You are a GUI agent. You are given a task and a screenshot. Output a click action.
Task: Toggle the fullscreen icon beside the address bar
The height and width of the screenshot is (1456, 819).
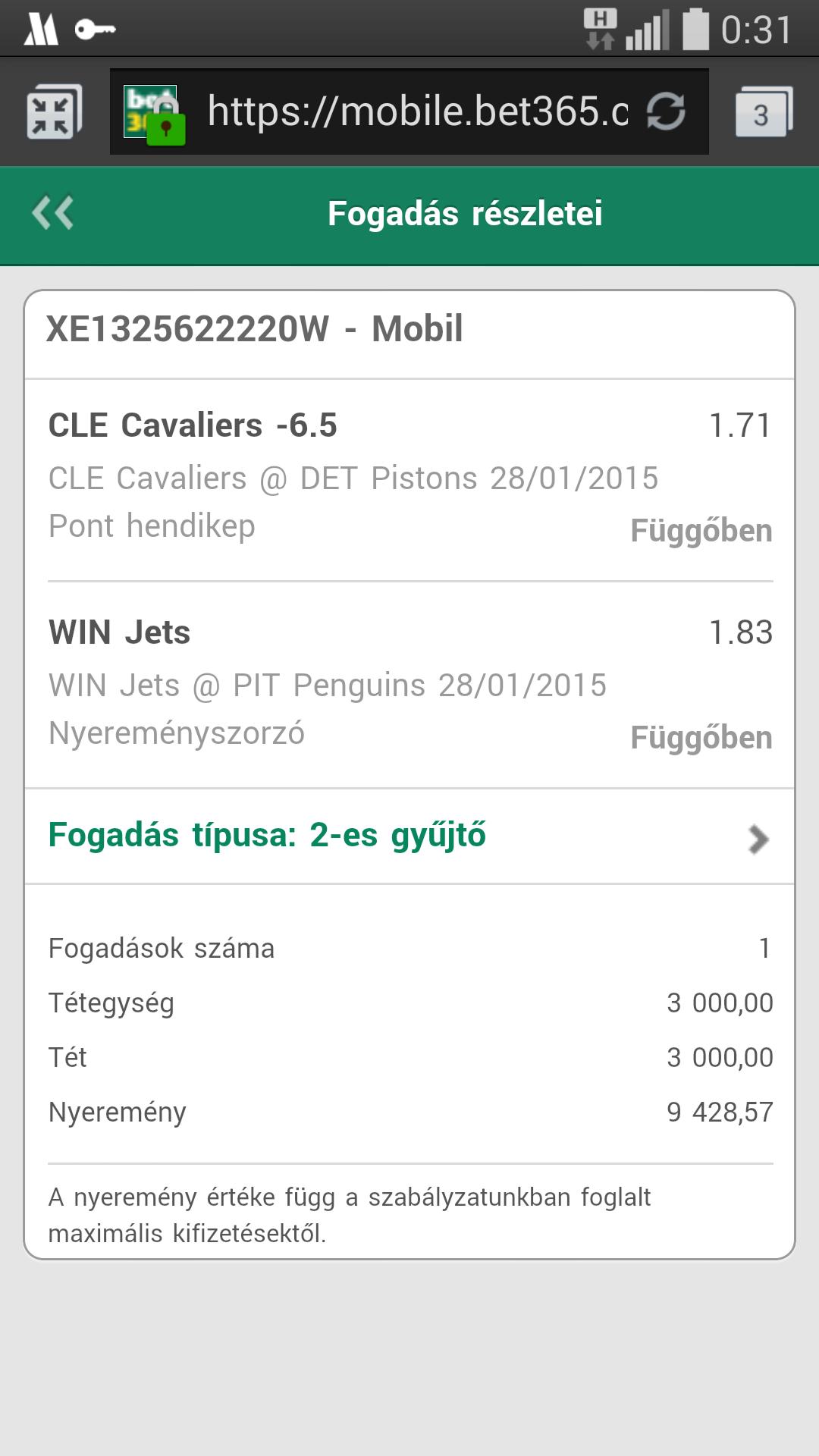(x=53, y=112)
